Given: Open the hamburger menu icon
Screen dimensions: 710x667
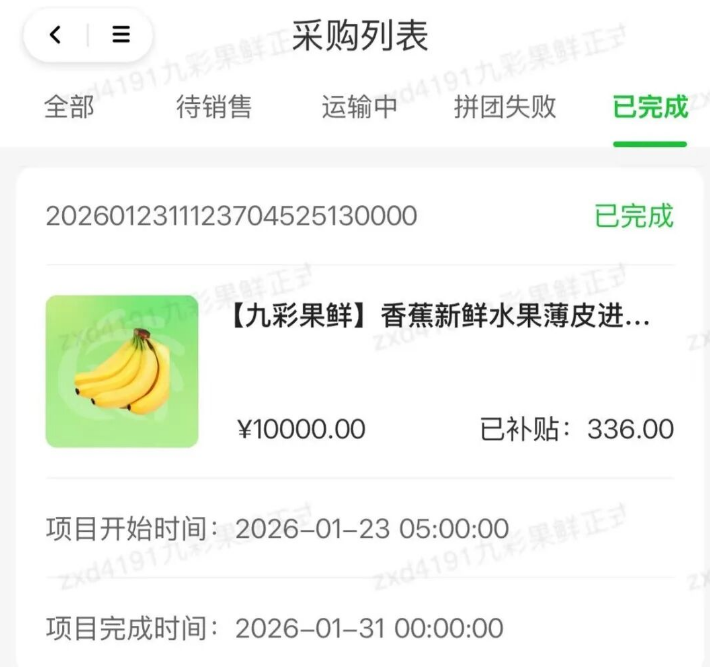Looking at the screenshot, I should [x=121, y=35].
